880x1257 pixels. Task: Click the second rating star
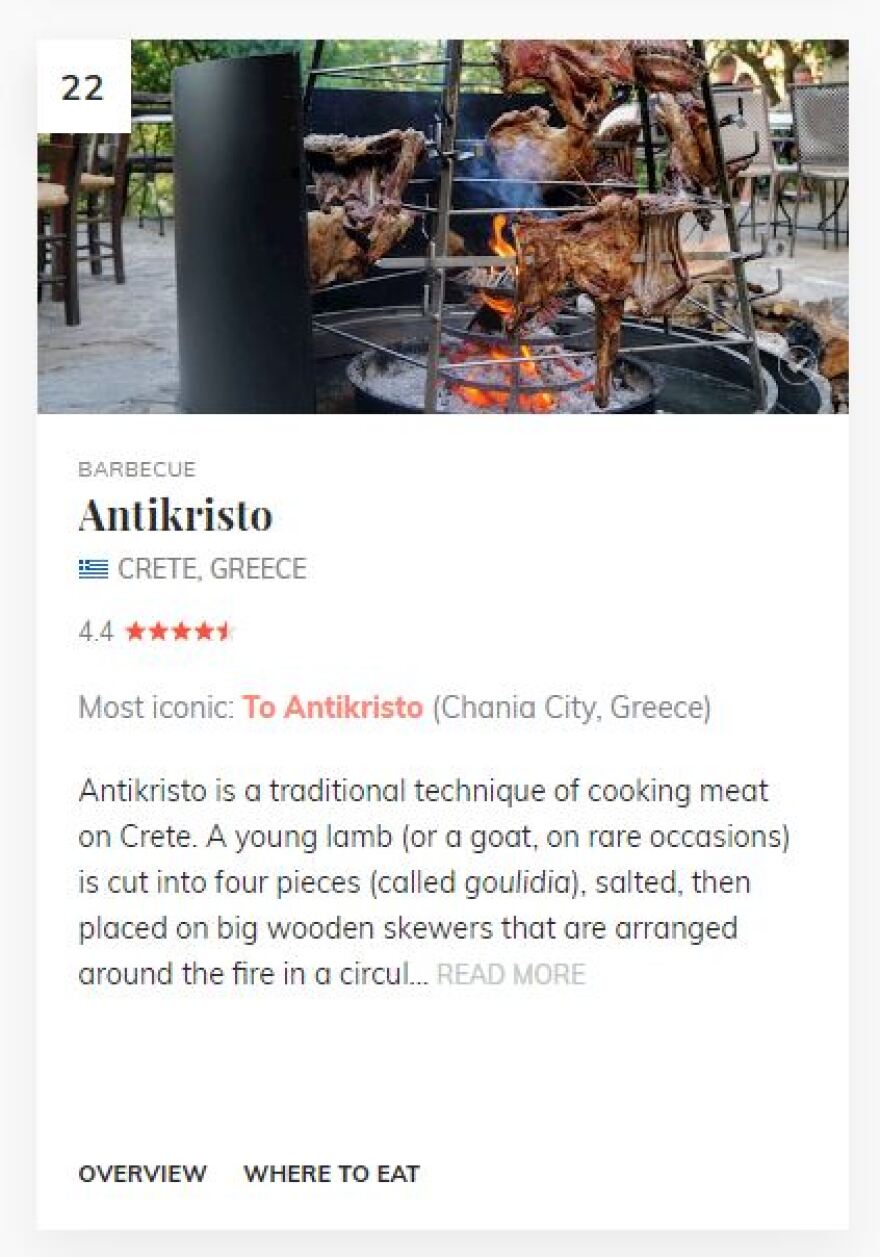(160, 631)
